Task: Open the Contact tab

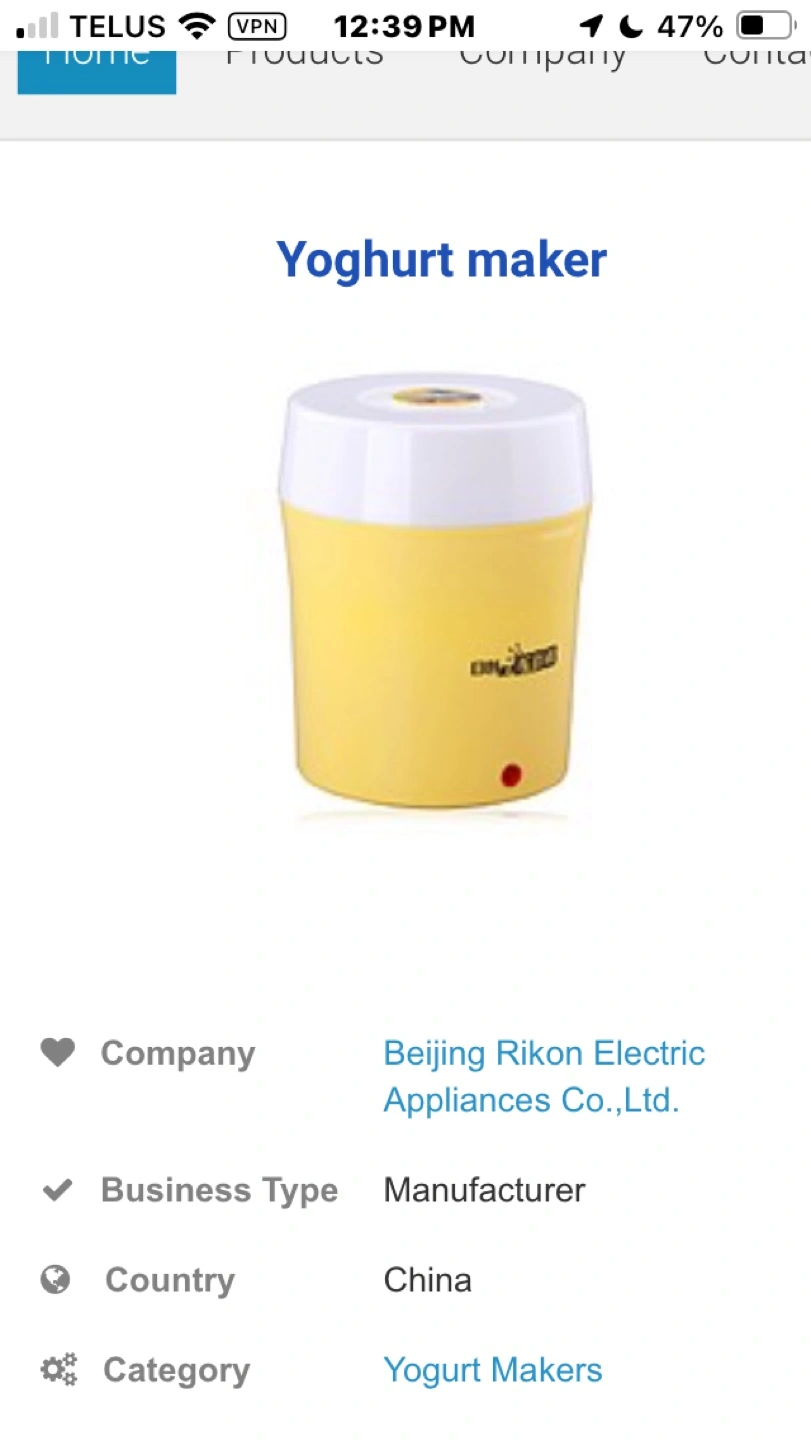Action: pyautogui.click(x=756, y=60)
